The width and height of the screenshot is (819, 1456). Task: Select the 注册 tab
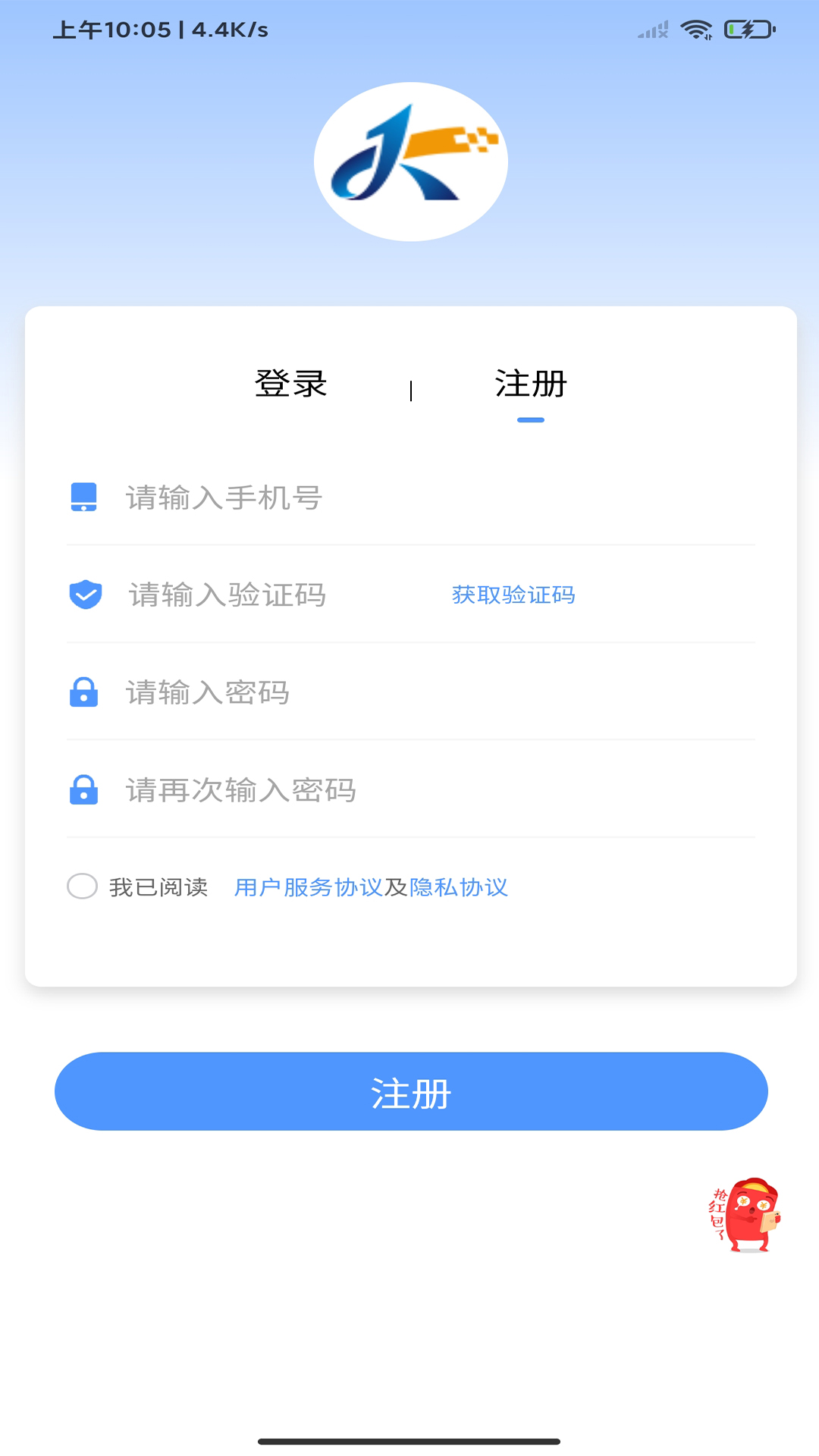tap(530, 383)
